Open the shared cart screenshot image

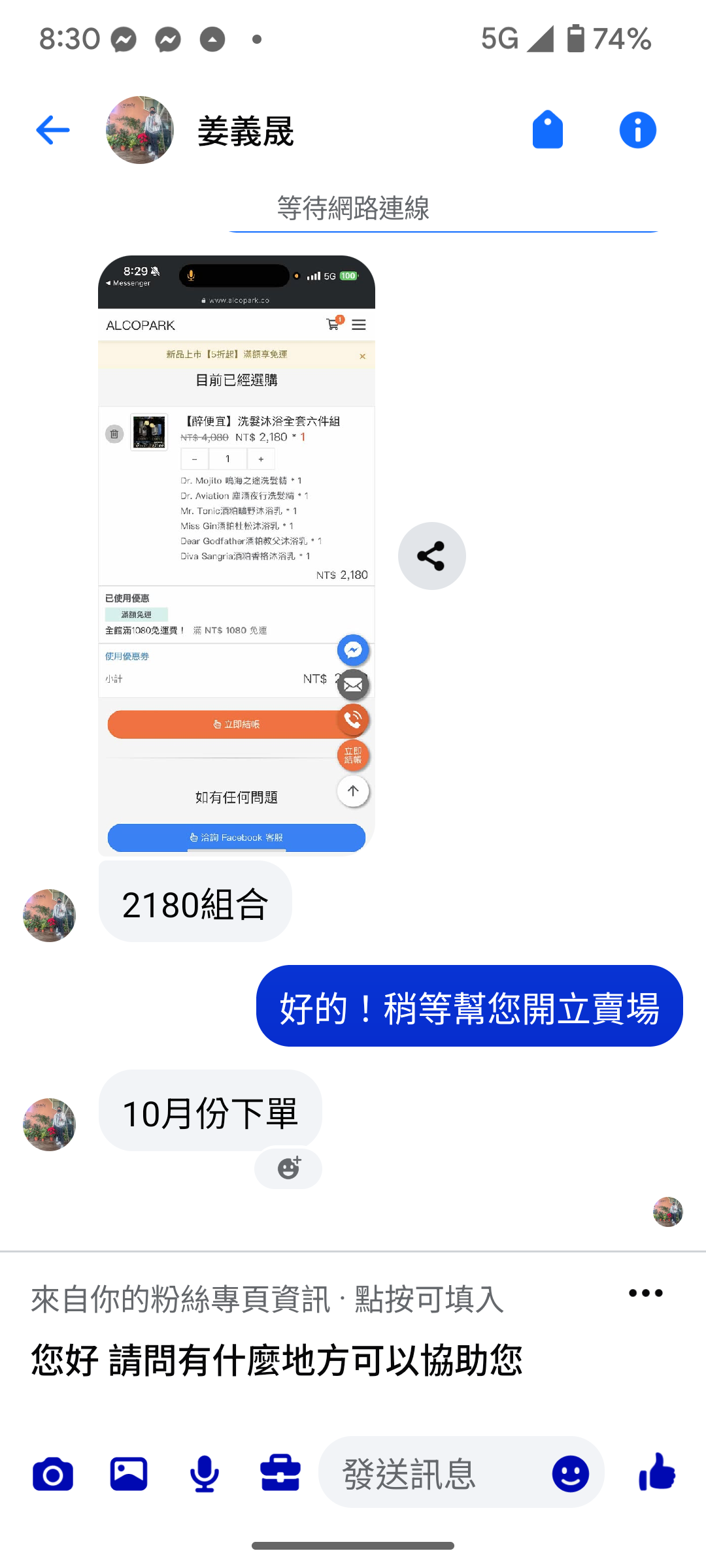[237, 555]
